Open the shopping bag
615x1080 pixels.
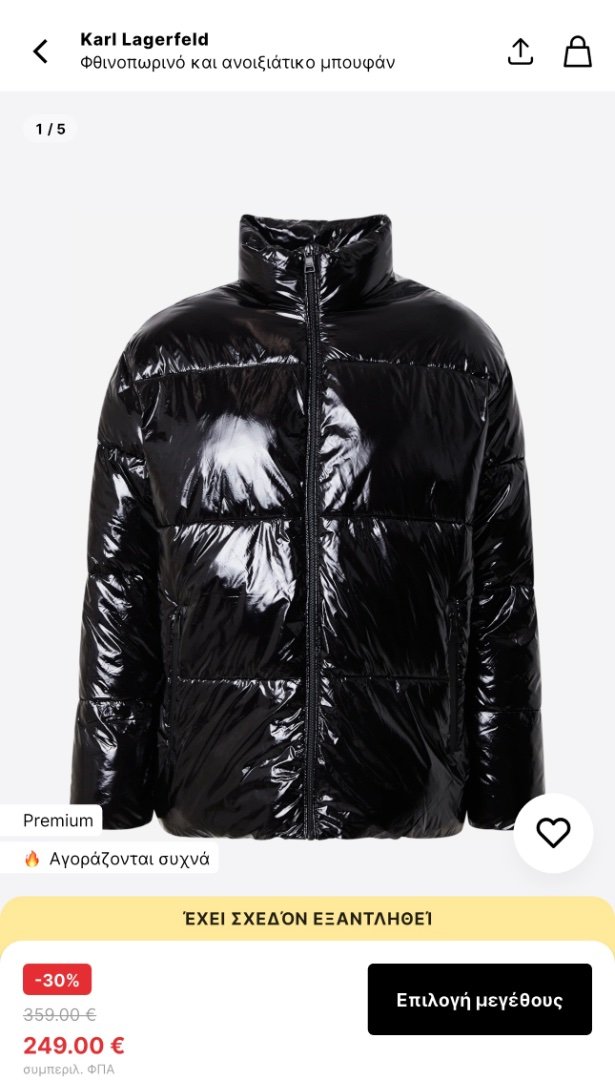pos(577,52)
